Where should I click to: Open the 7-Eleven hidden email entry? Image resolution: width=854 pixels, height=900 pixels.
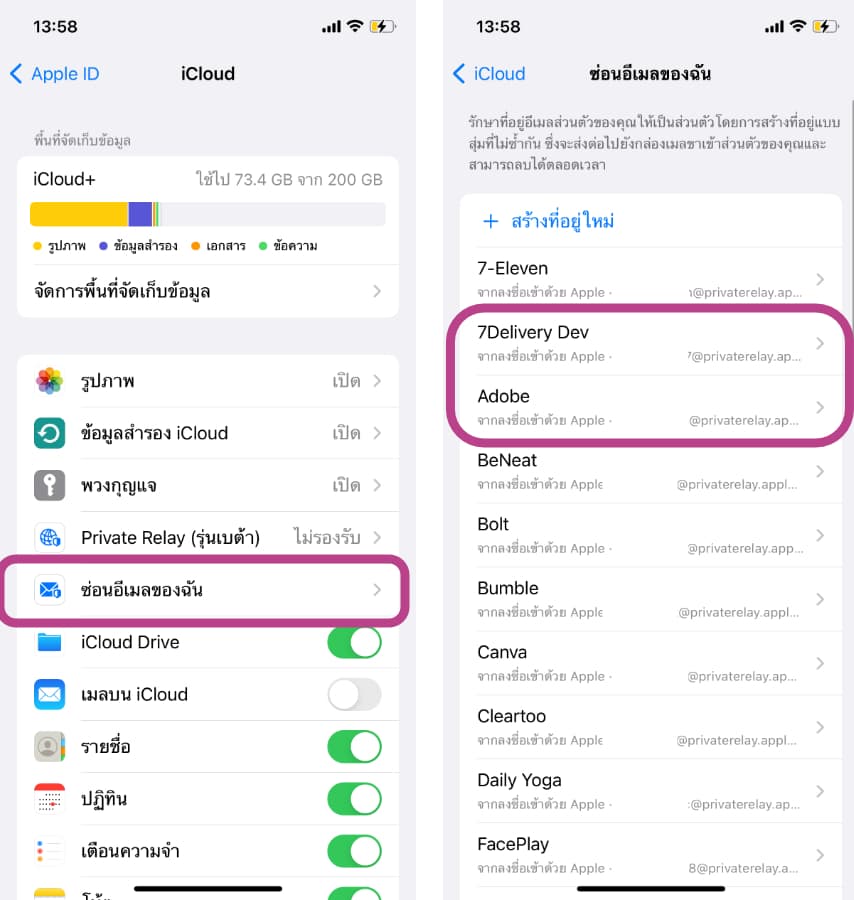click(x=650, y=279)
